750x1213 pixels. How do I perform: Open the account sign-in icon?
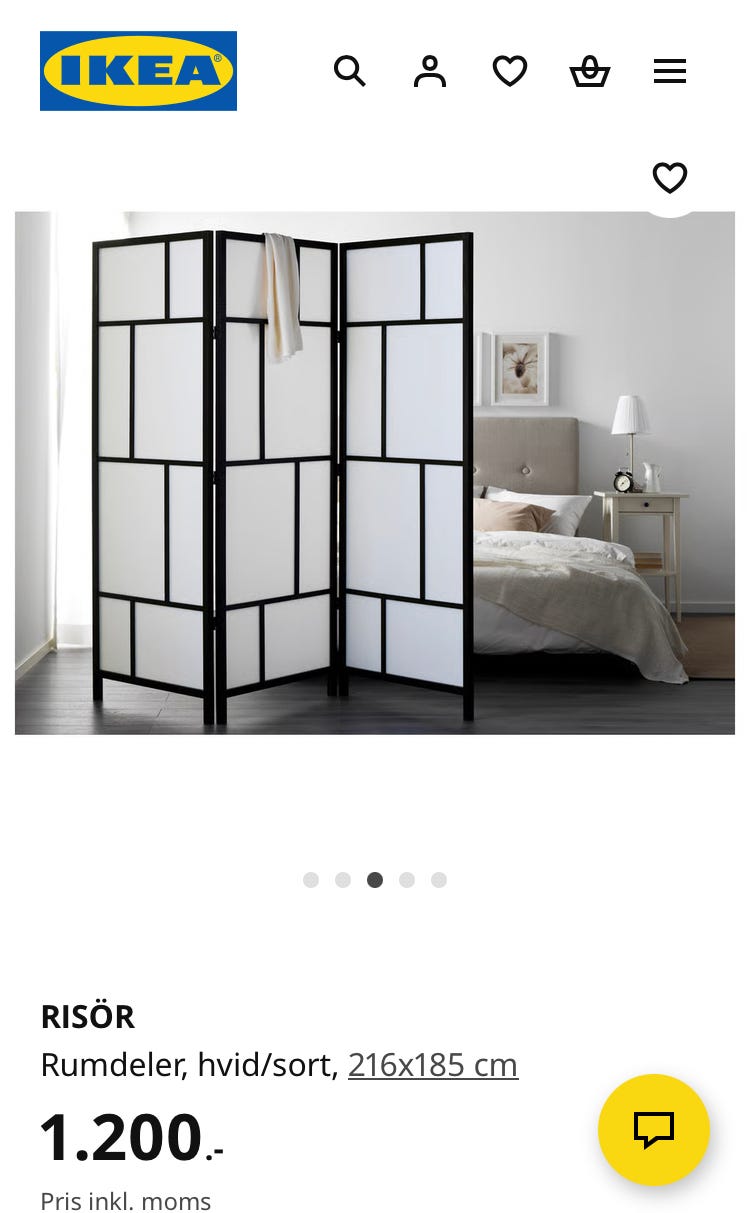coord(430,71)
